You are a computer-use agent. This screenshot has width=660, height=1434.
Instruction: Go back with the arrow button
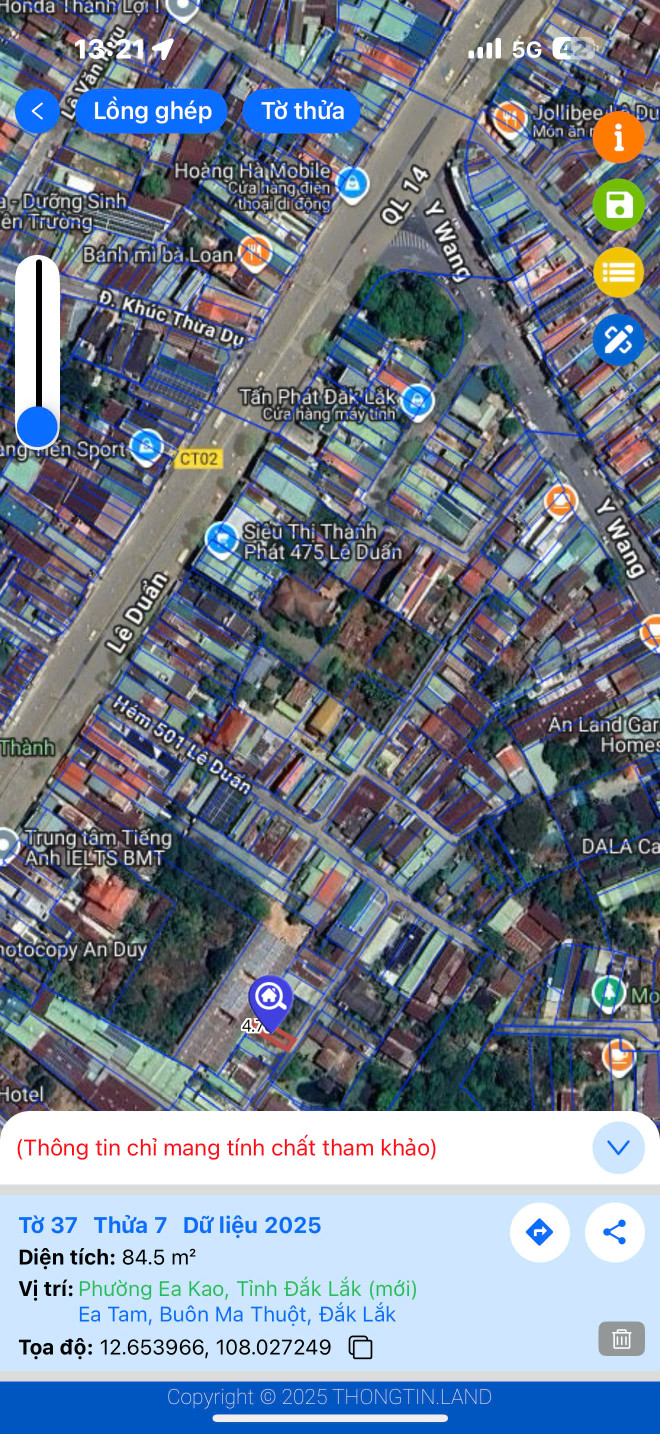pos(37,111)
